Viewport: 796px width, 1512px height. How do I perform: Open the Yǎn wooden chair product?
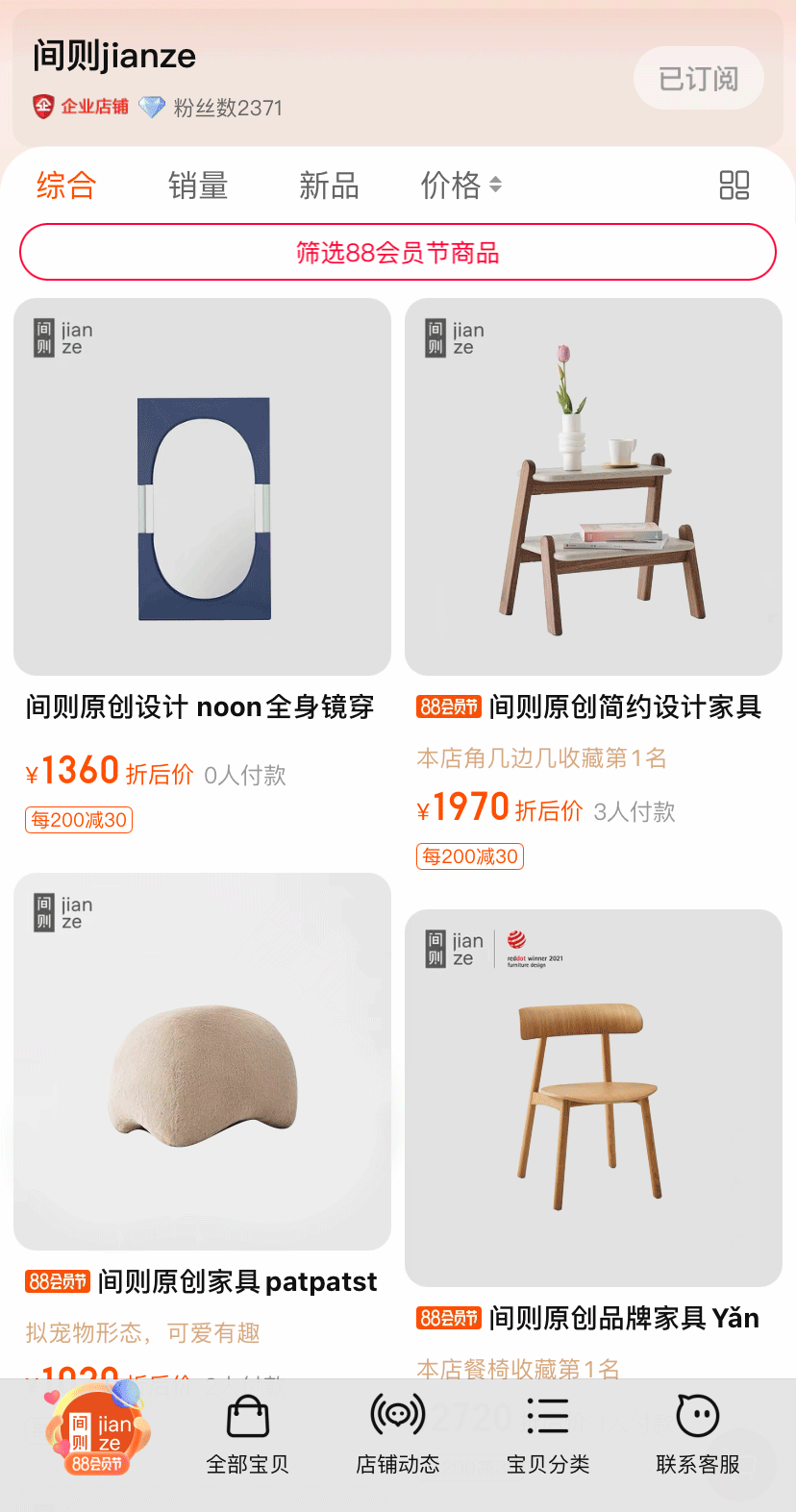tap(593, 1098)
